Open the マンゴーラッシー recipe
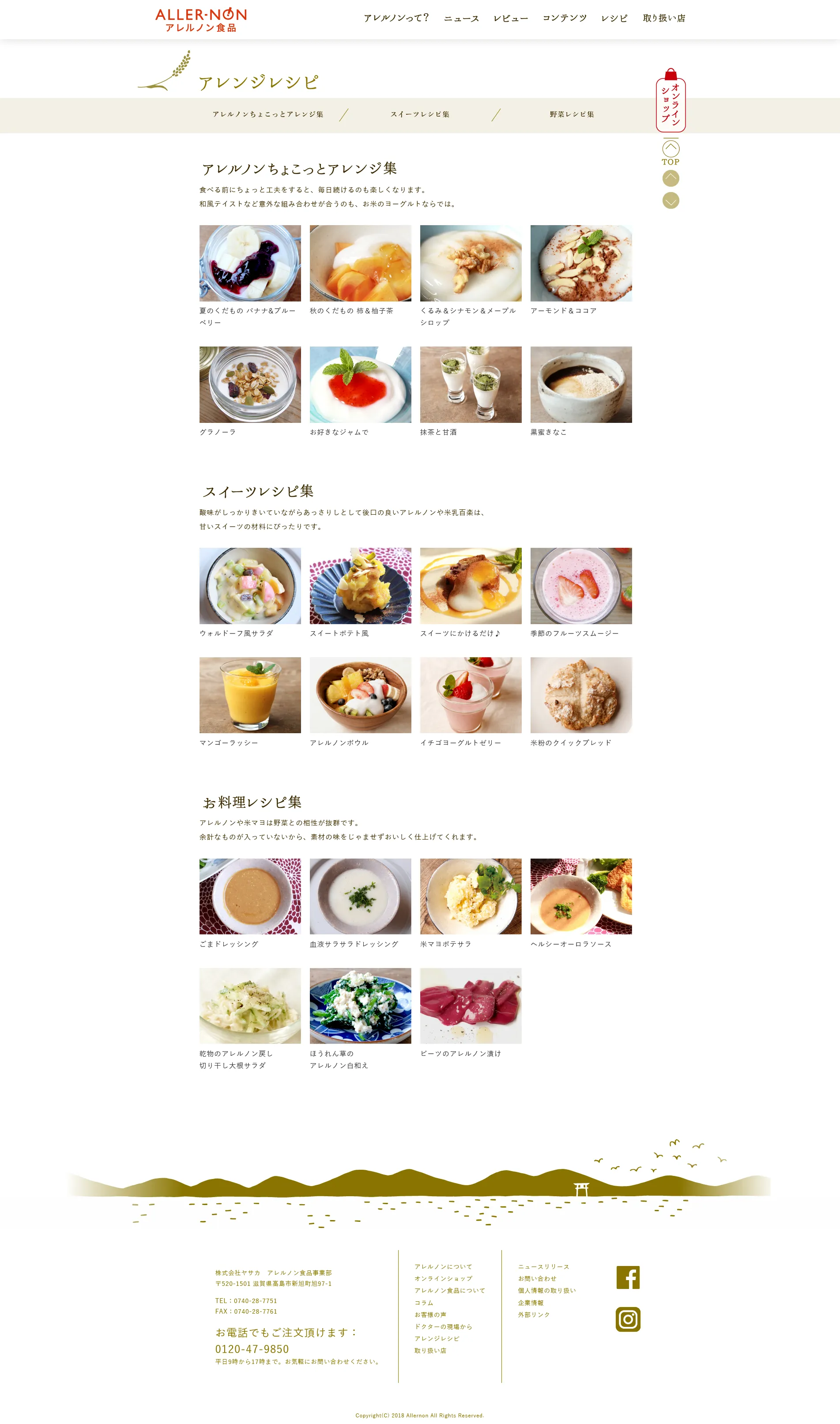840x1424 pixels. [x=250, y=695]
